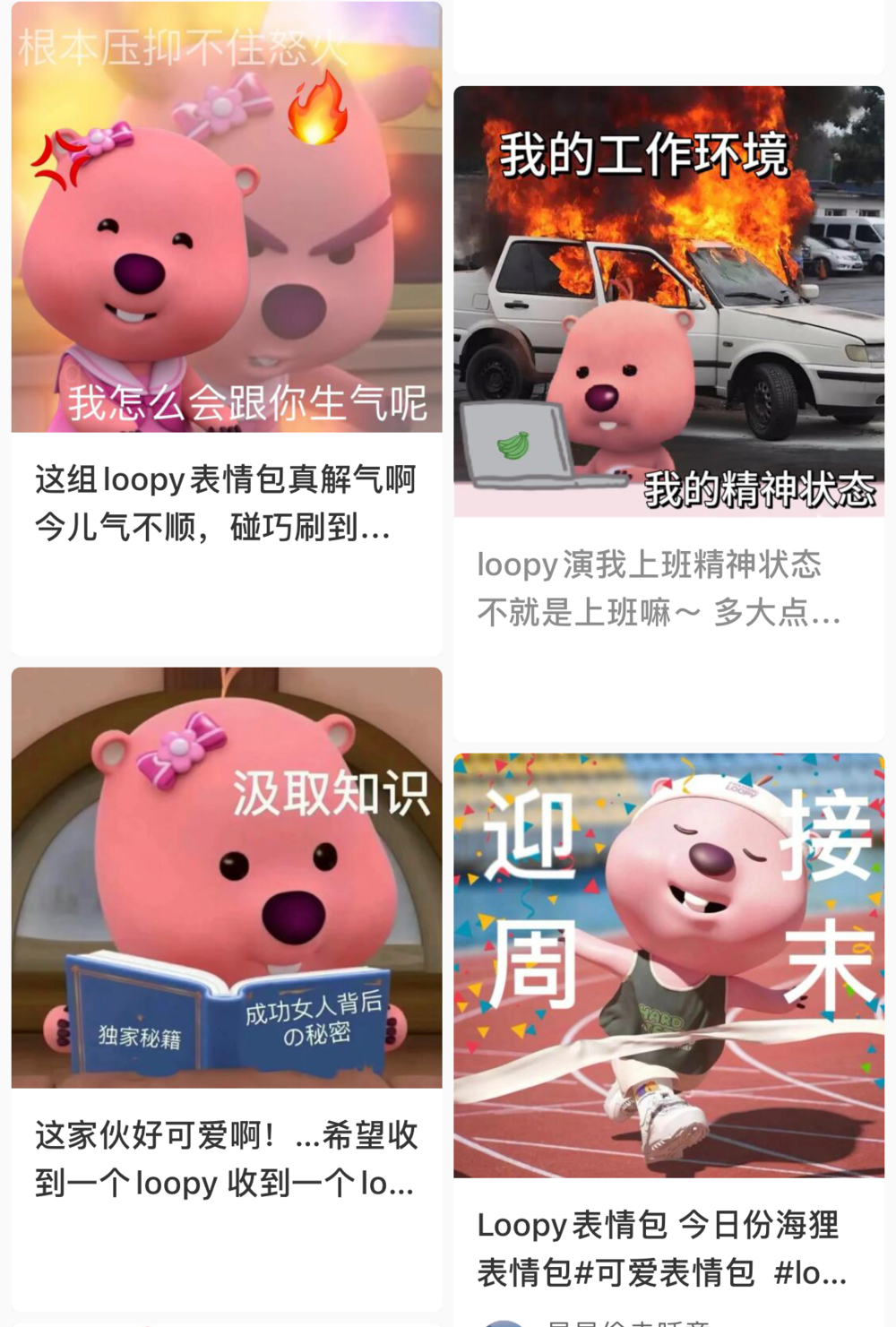View the burning car work environment meme

pos(668,300)
